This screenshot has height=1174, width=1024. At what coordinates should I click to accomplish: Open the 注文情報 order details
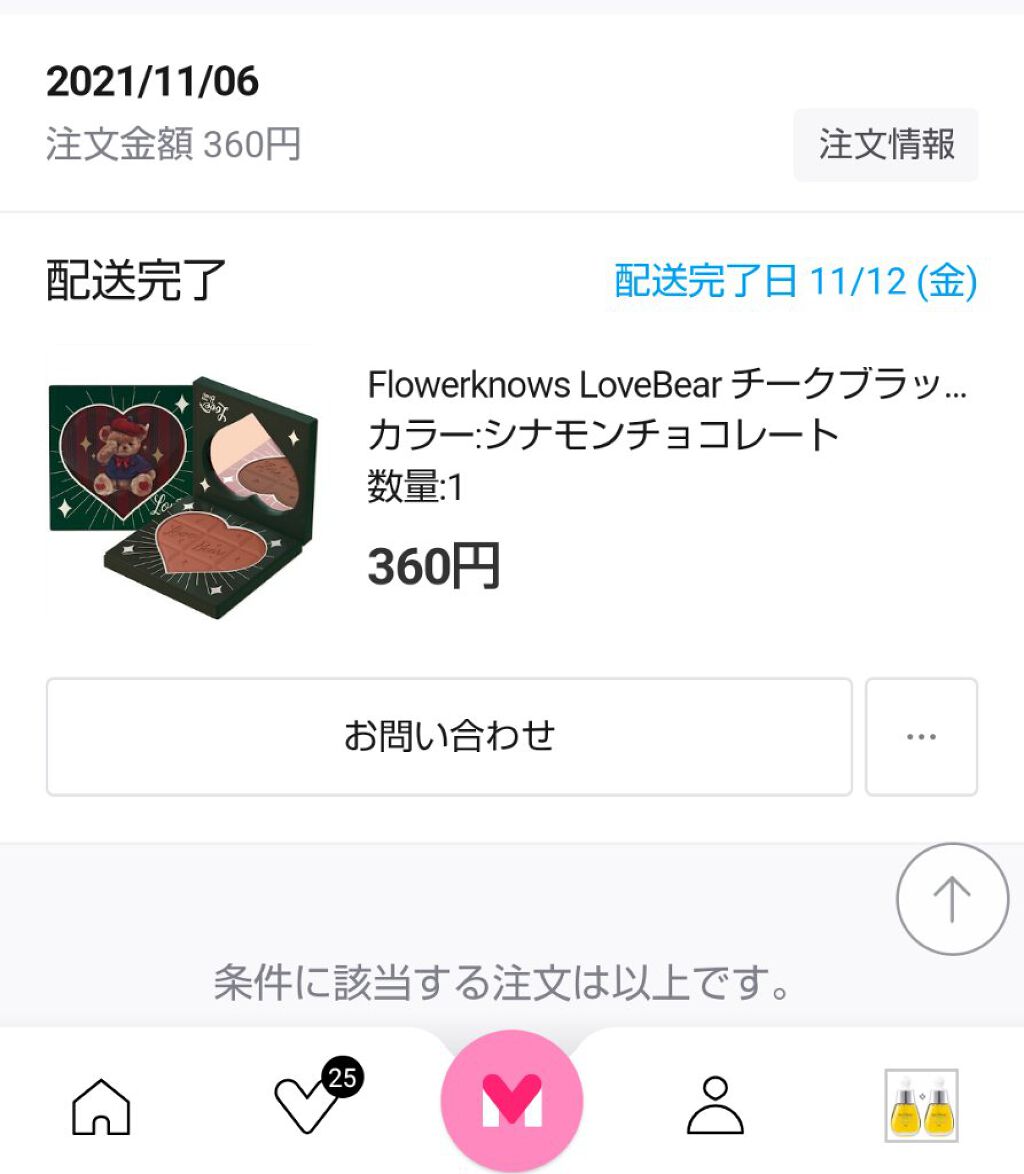(x=885, y=145)
